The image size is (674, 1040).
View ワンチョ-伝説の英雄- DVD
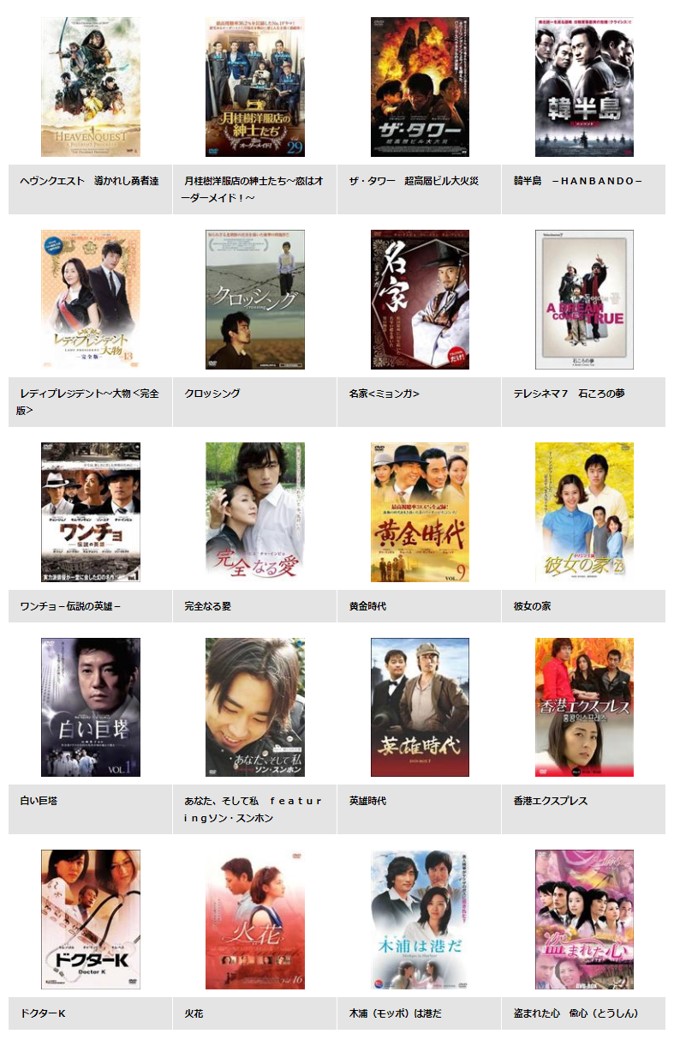(90, 512)
